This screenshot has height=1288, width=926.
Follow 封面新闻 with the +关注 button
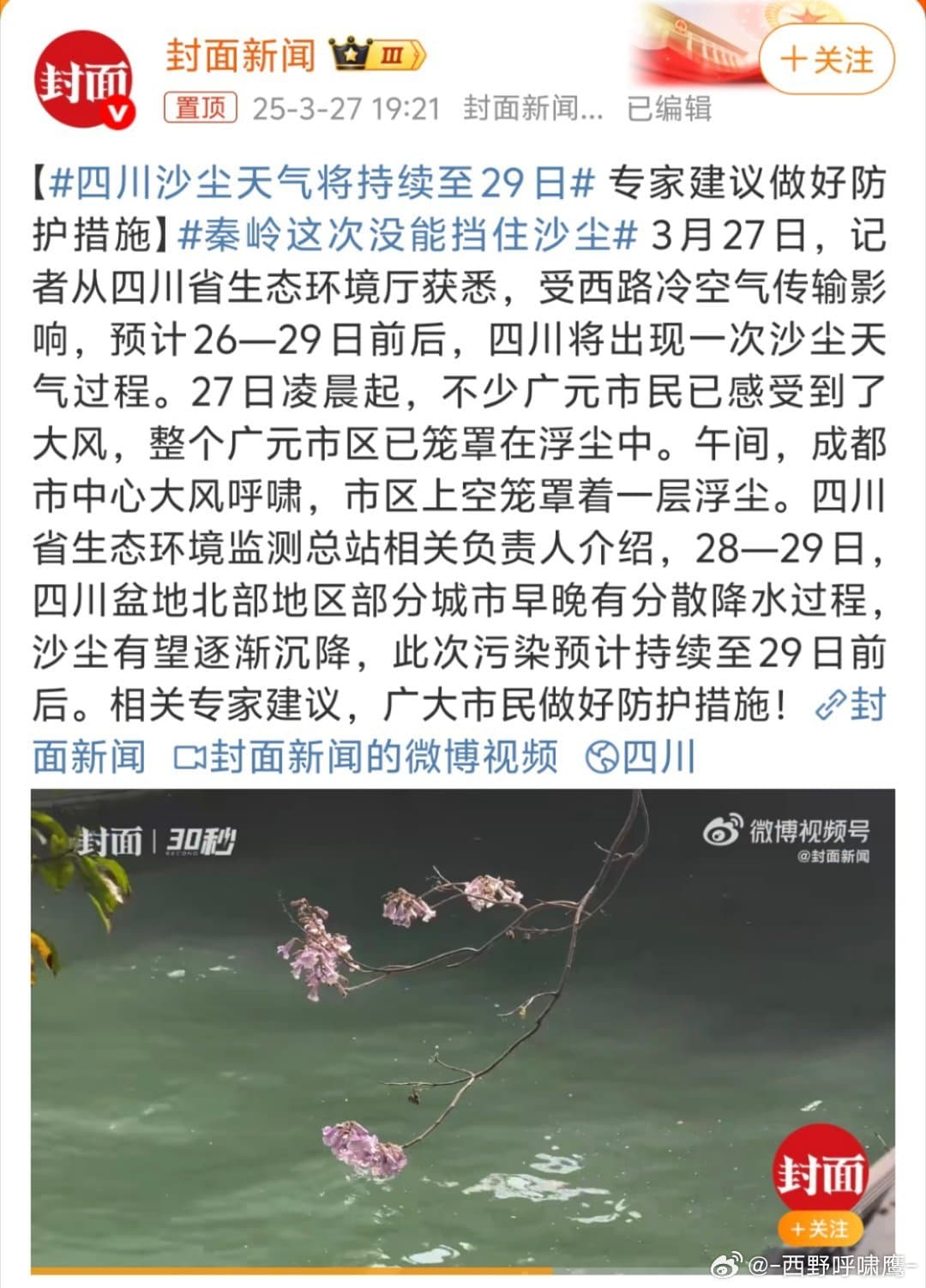(x=827, y=59)
